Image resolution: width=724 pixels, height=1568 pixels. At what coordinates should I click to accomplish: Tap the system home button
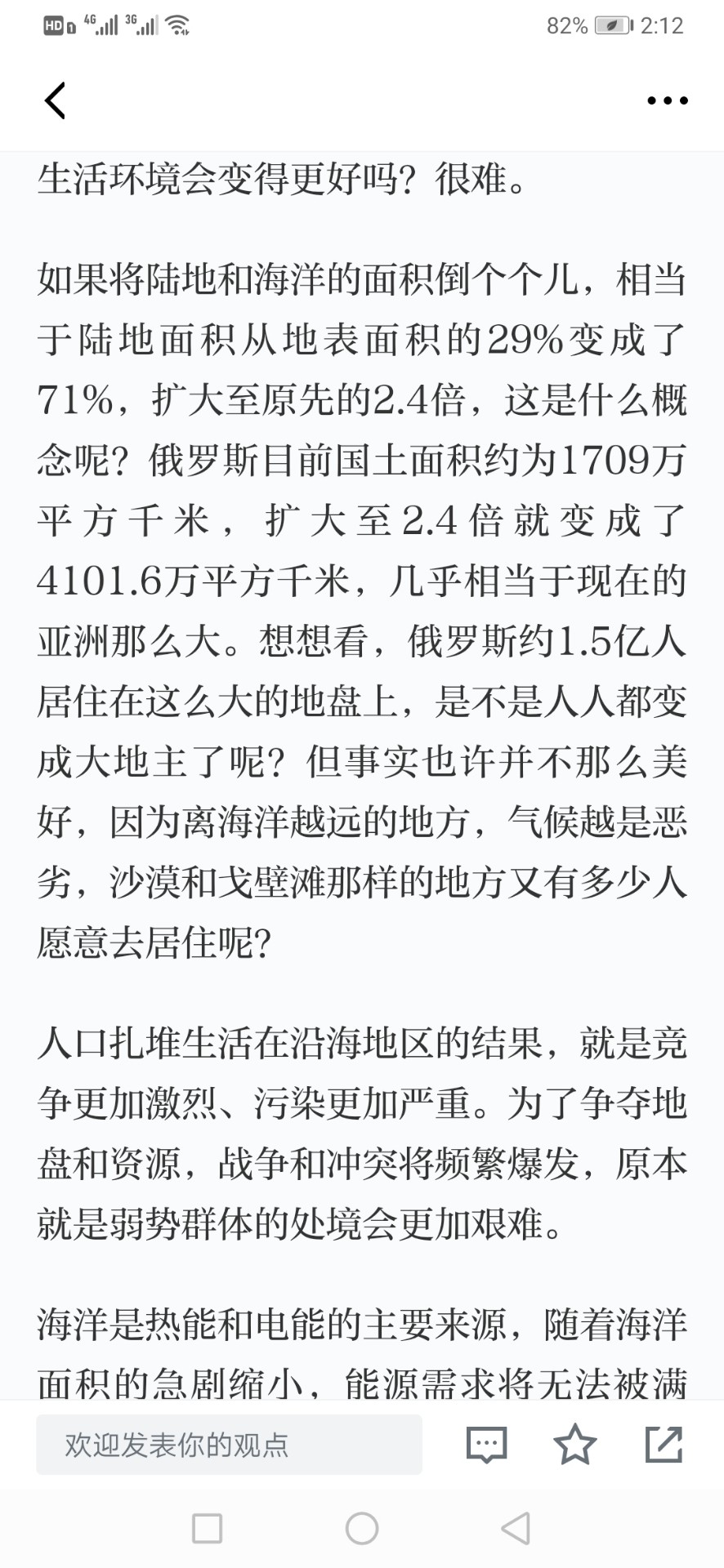[x=362, y=1528]
